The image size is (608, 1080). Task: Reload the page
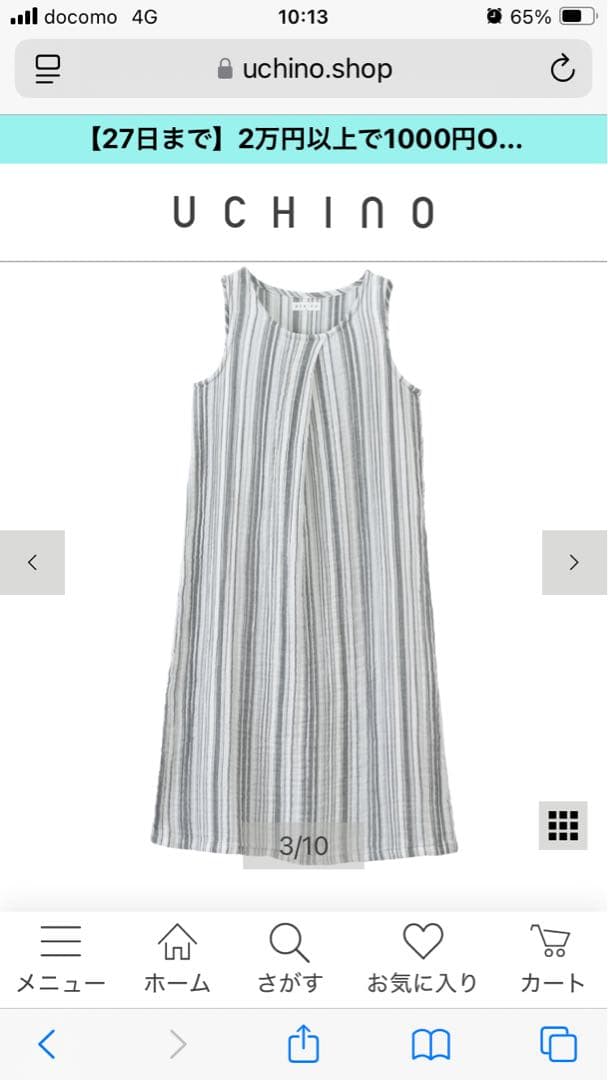[x=563, y=69]
